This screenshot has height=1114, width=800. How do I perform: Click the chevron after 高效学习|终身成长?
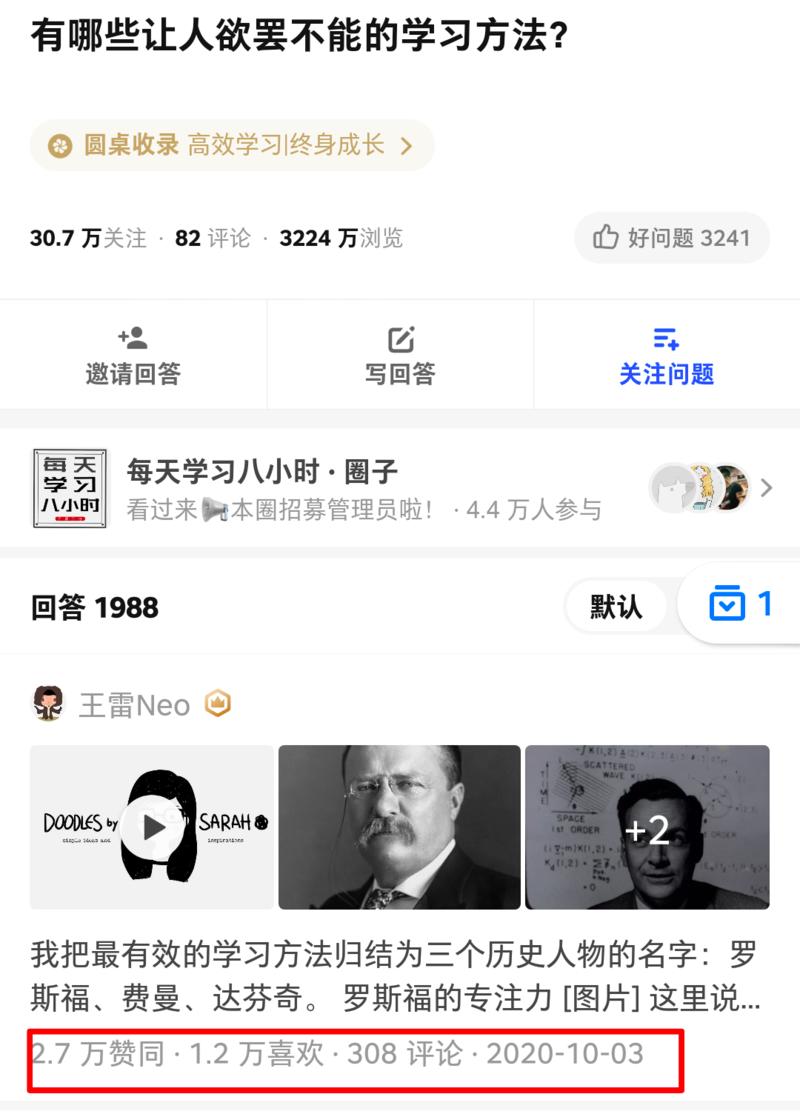(x=405, y=145)
